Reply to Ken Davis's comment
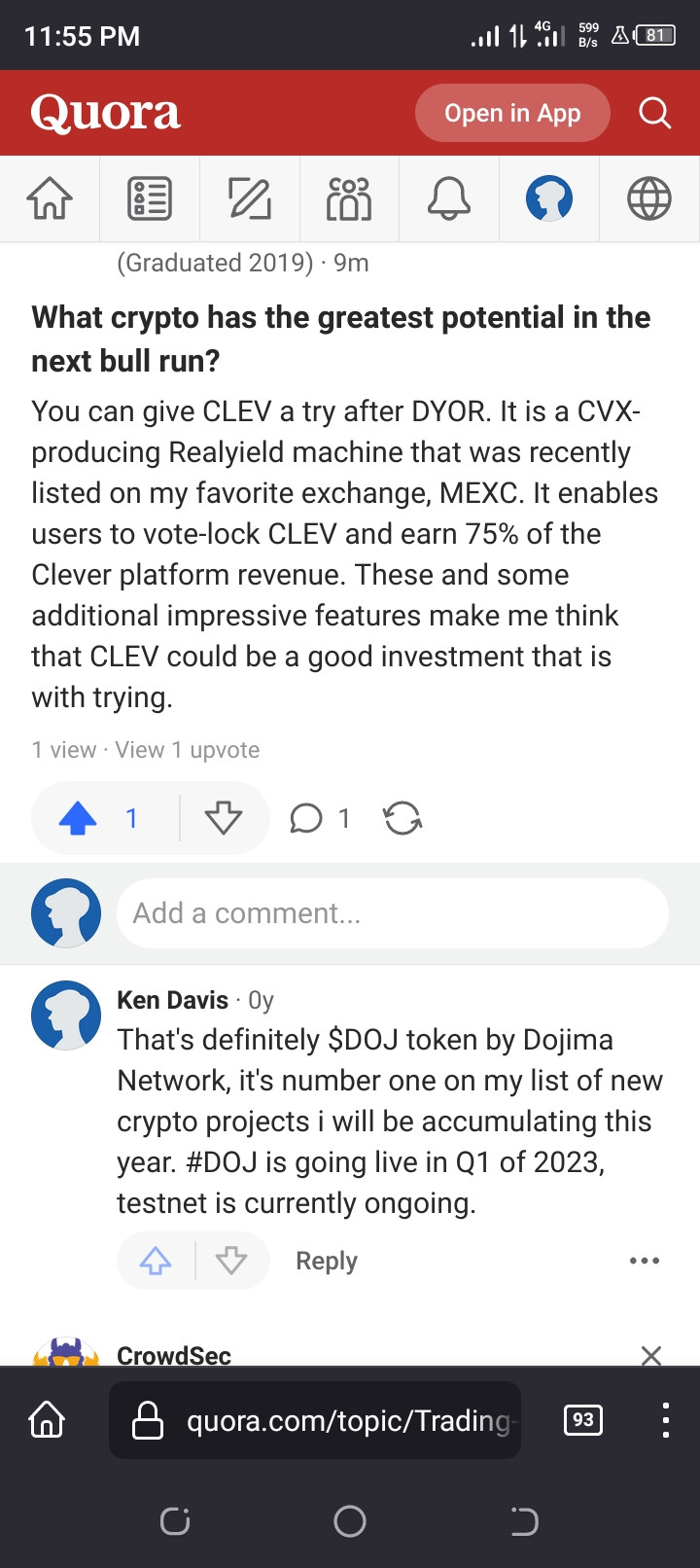This screenshot has width=700, height=1568. 327,1262
